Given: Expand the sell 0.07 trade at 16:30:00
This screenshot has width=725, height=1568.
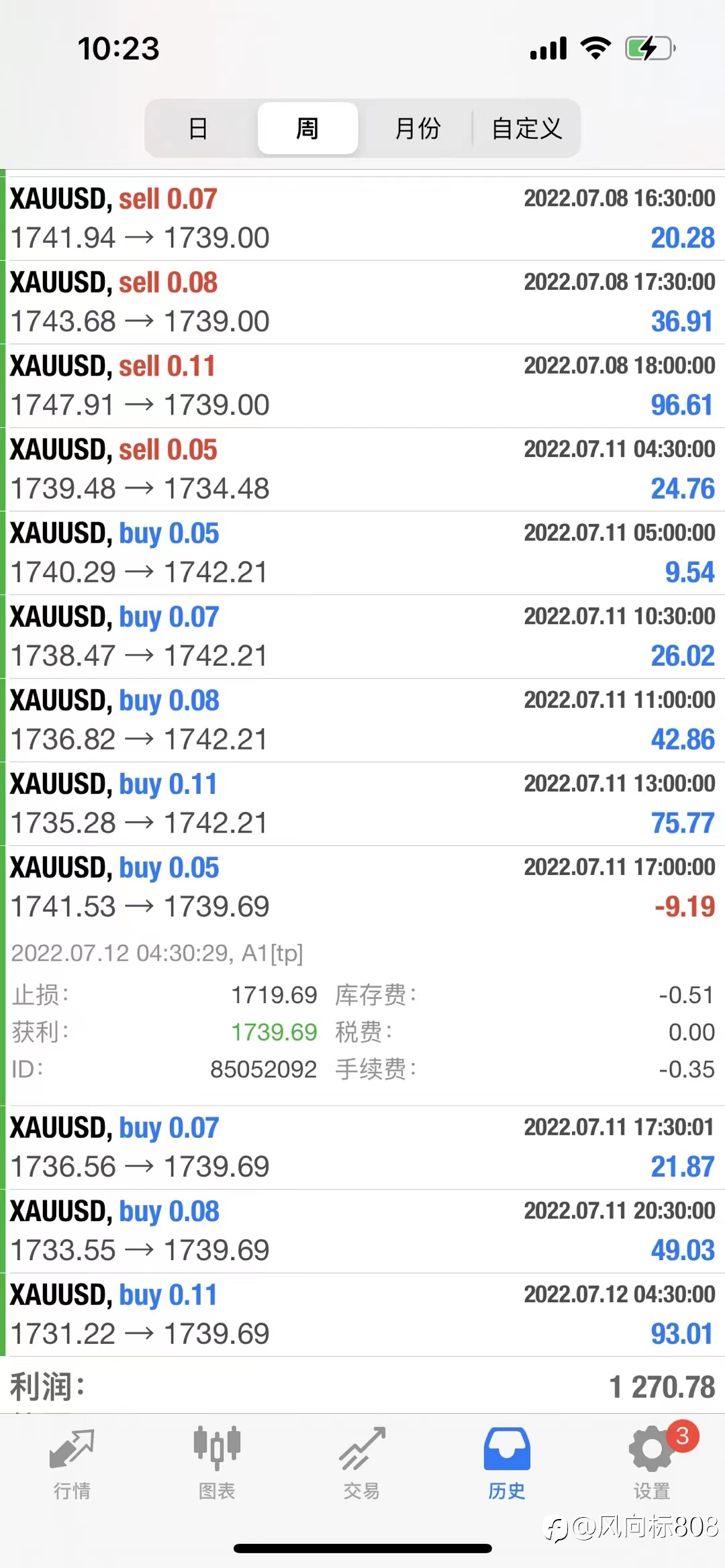Looking at the screenshot, I should pos(362,219).
